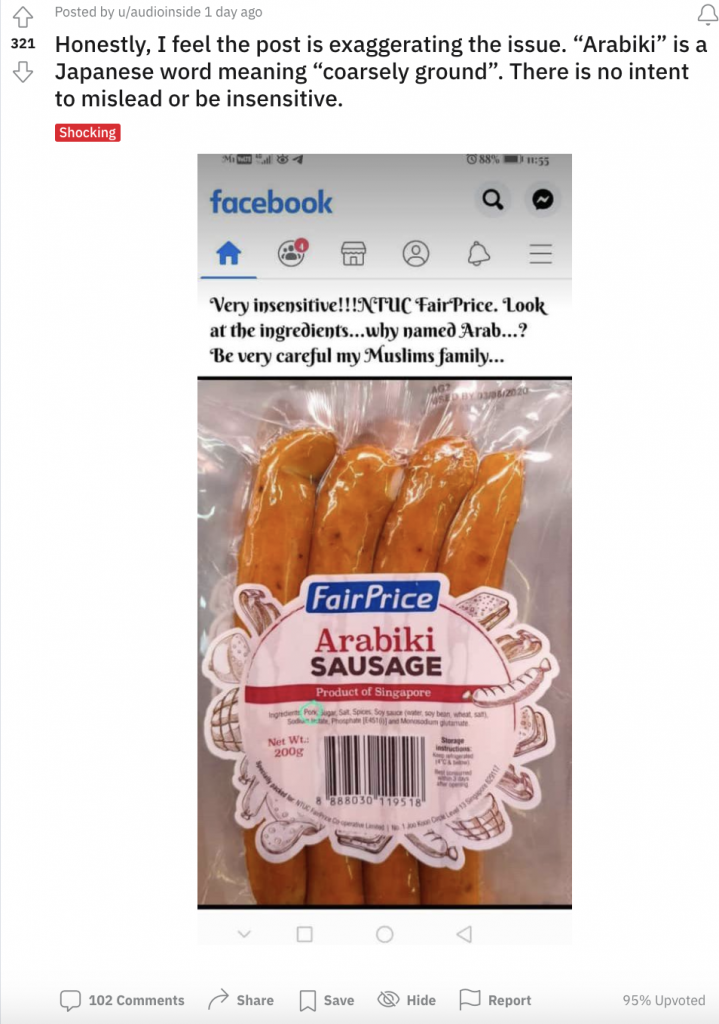Hide this post
The width and height of the screenshot is (719, 1024).
pos(407,1000)
